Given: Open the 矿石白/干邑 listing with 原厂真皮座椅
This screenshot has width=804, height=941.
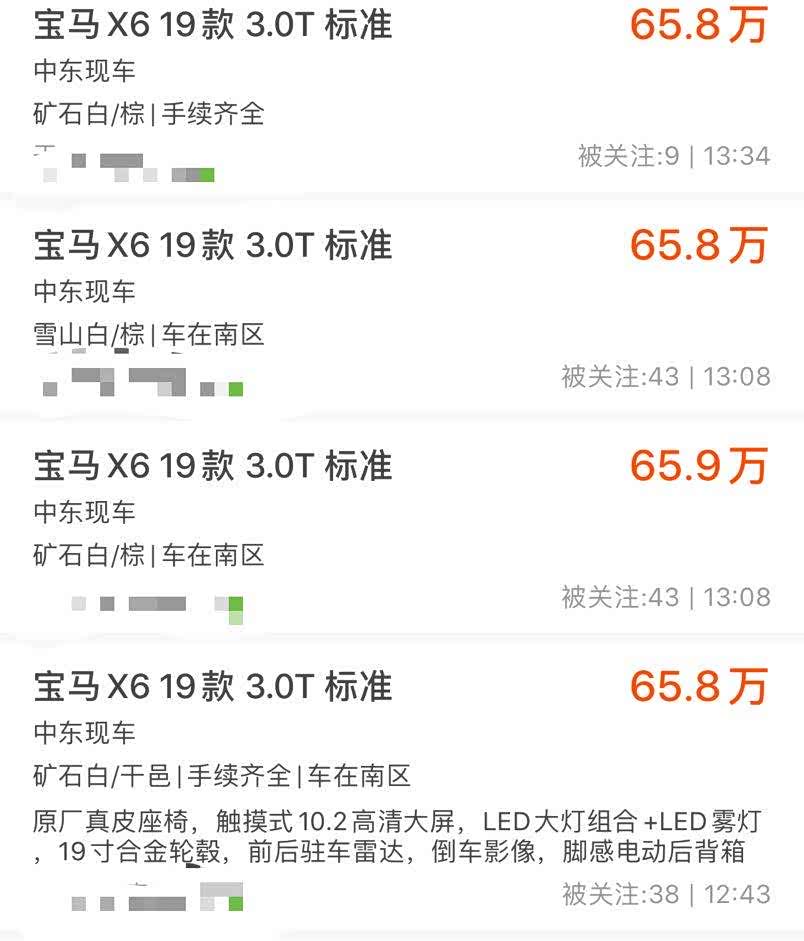Looking at the screenshot, I should [x=212, y=688].
